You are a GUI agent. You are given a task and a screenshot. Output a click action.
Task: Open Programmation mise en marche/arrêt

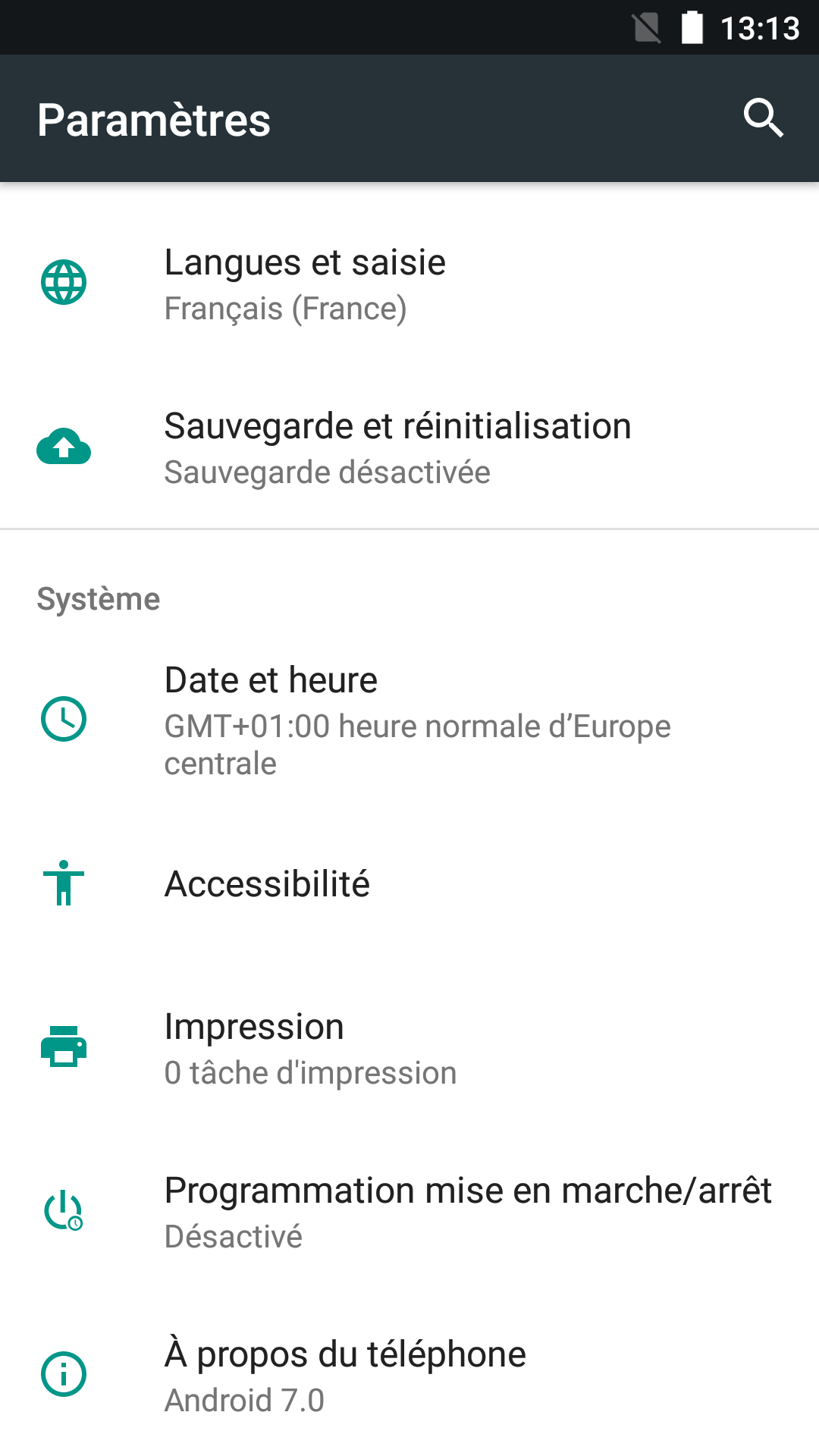(x=409, y=1212)
